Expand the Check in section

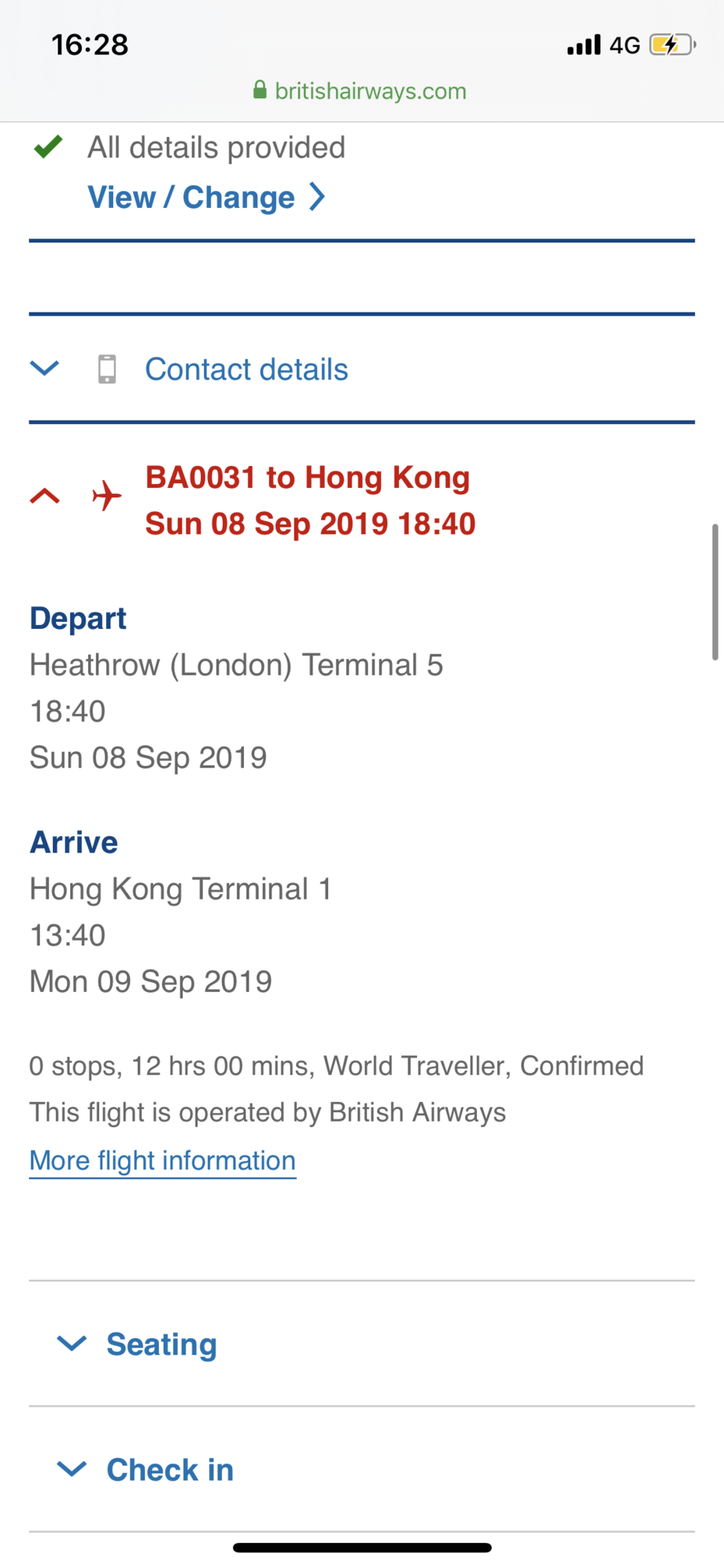click(x=362, y=1469)
